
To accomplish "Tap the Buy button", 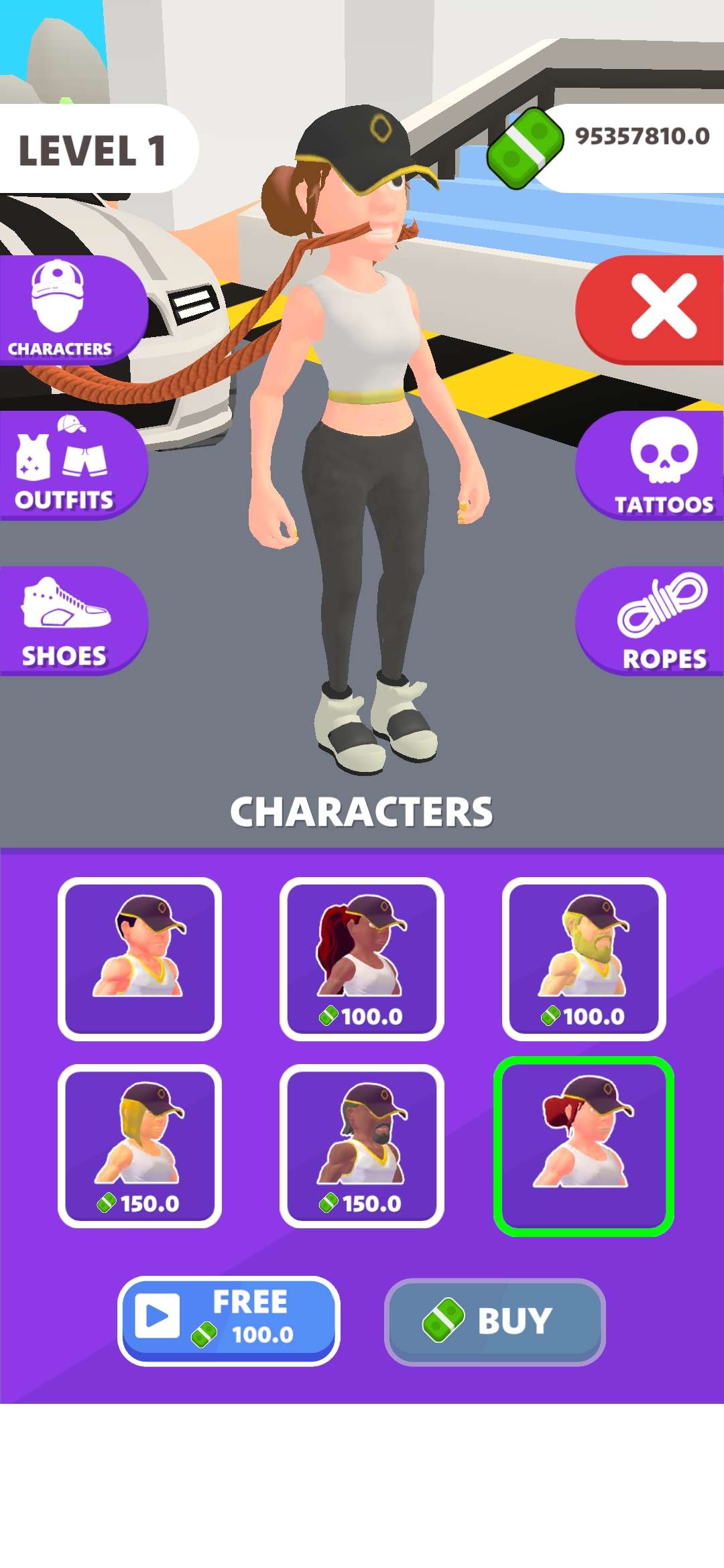I will click(x=495, y=1321).
